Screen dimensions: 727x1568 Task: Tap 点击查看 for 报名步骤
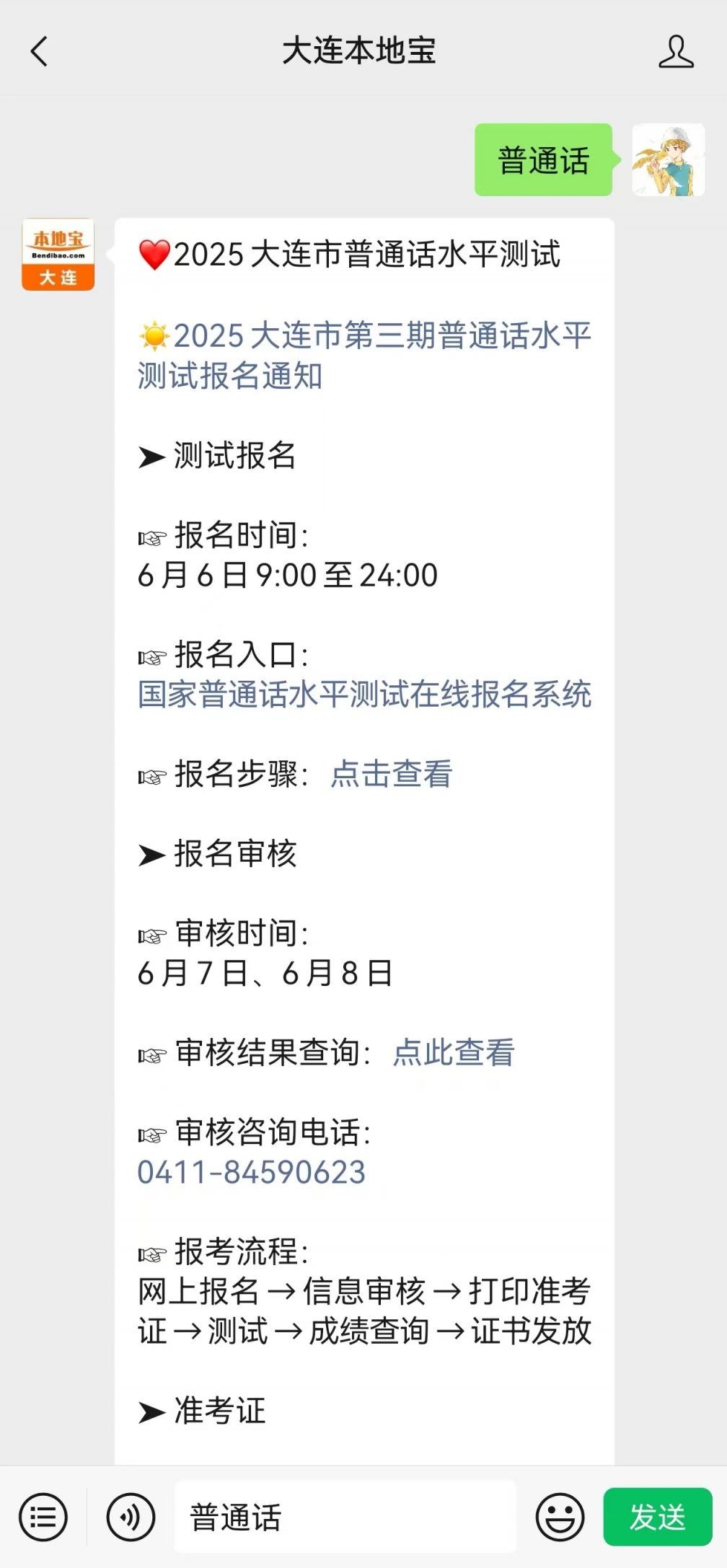coord(391,774)
